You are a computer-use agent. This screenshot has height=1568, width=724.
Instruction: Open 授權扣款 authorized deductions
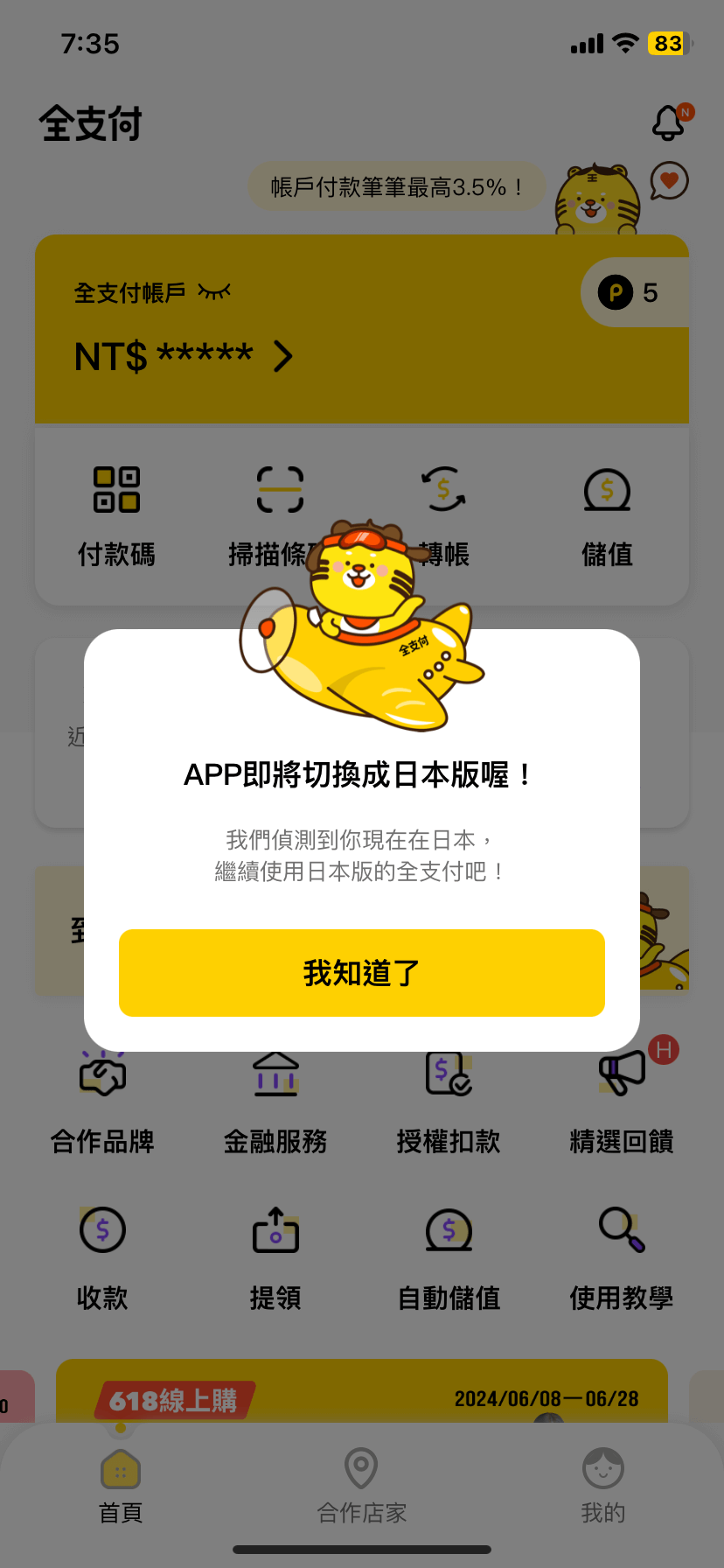click(x=449, y=1102)
